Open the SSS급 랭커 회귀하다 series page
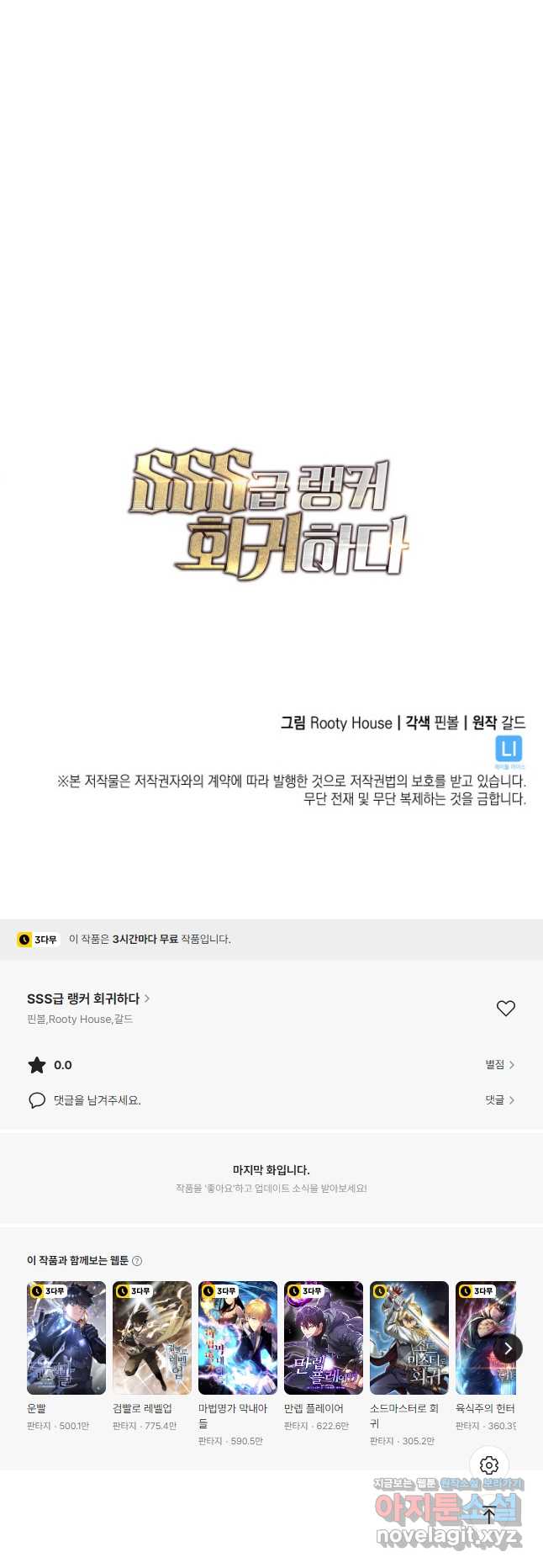Viewport: 543px width, 1568px height. click(x=88, y=999)
